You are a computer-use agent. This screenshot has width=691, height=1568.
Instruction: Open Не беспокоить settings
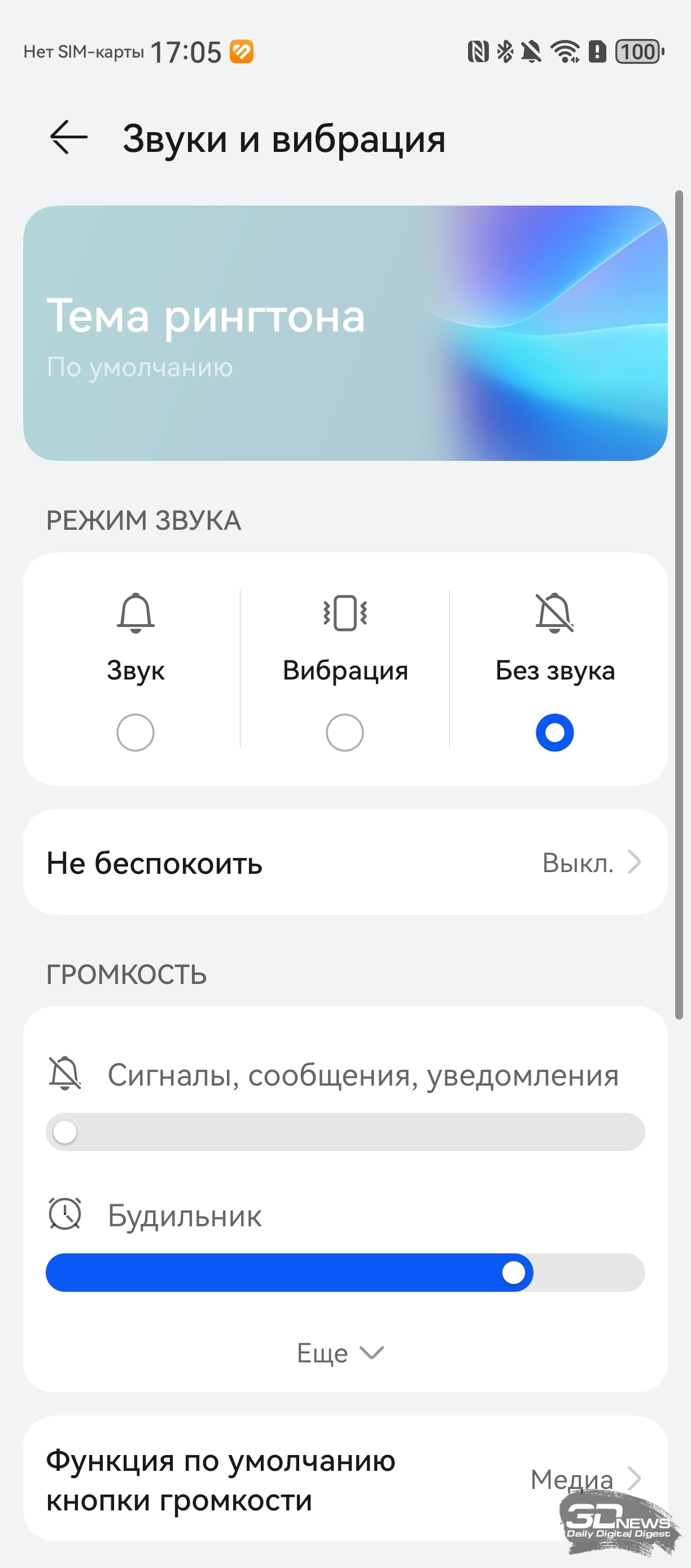click(x=345, y=862)
